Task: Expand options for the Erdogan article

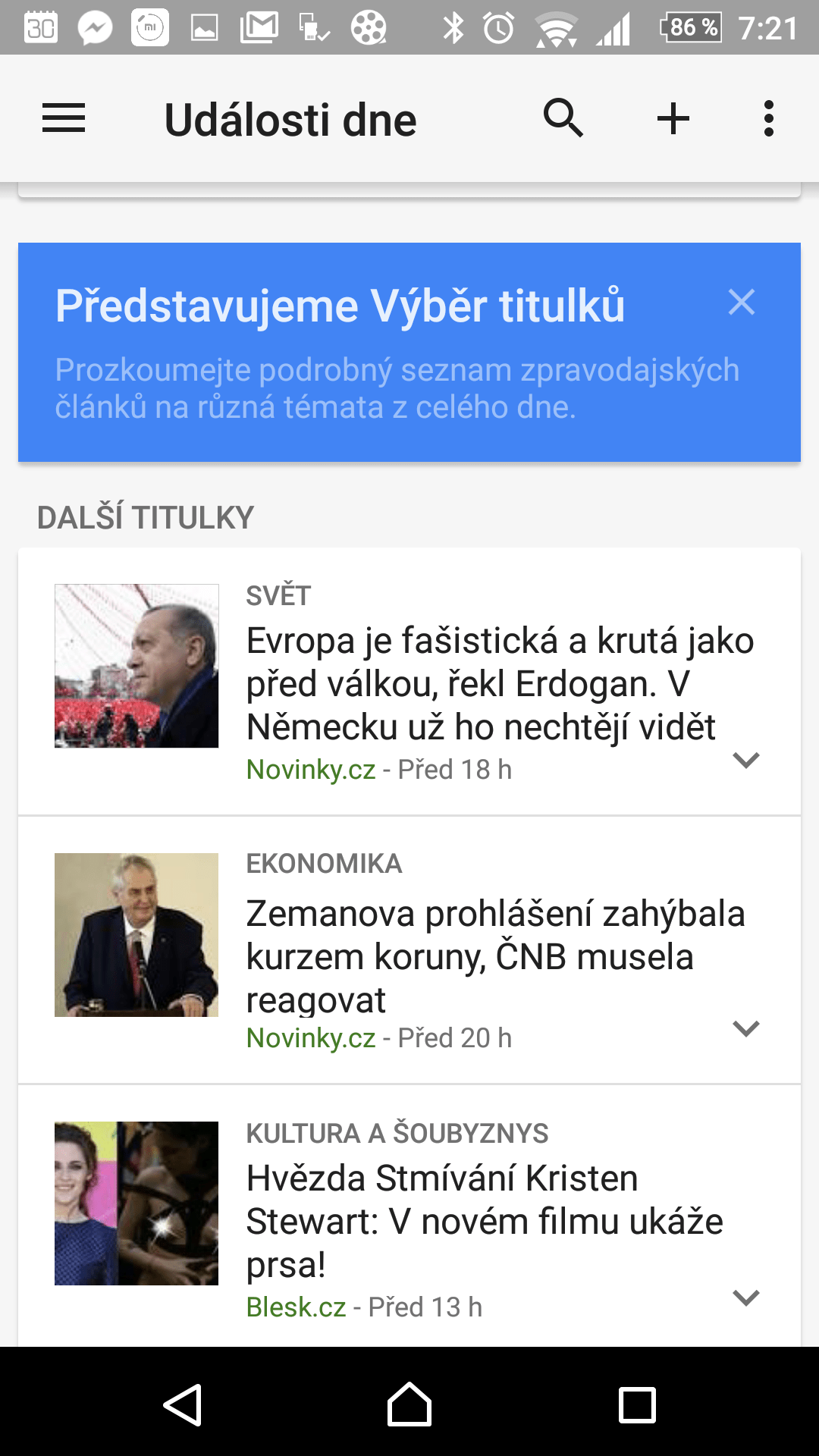Action: pos(746,760)
